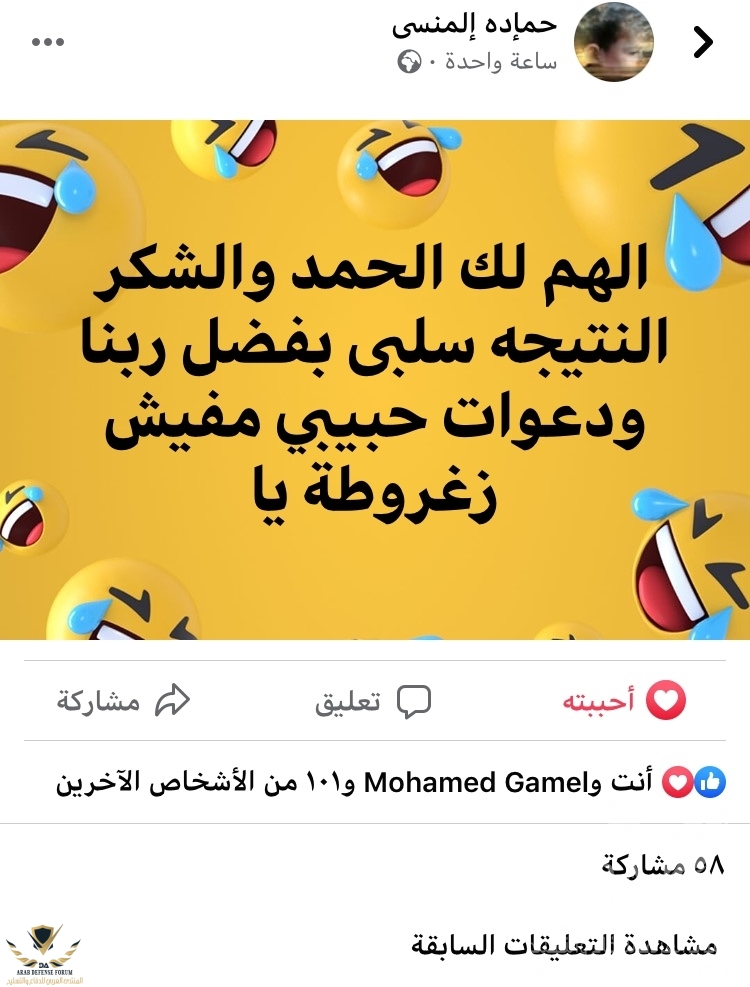The width and height of the screenshot is (750, 987).
Task: Toggle the أحببته love reaction
Action: coord(623,701)
